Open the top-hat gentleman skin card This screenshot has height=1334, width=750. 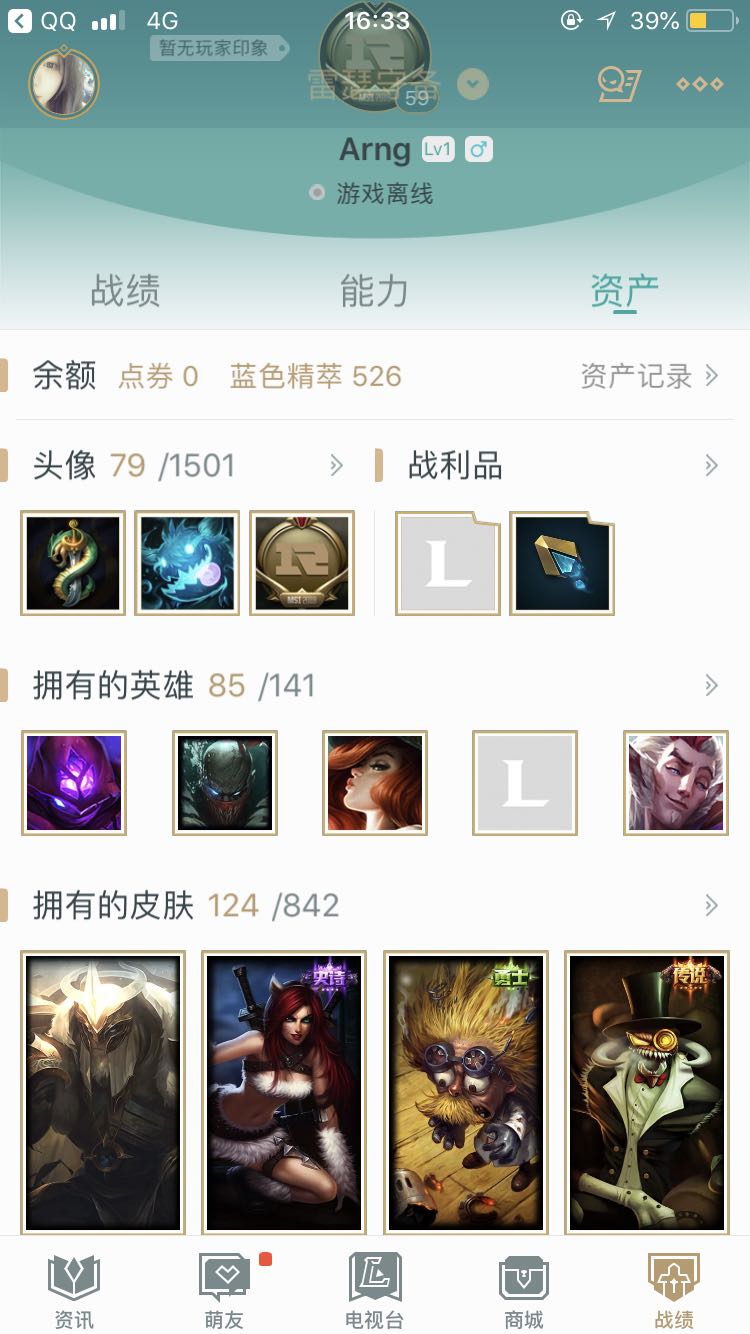click(647, 1092)
